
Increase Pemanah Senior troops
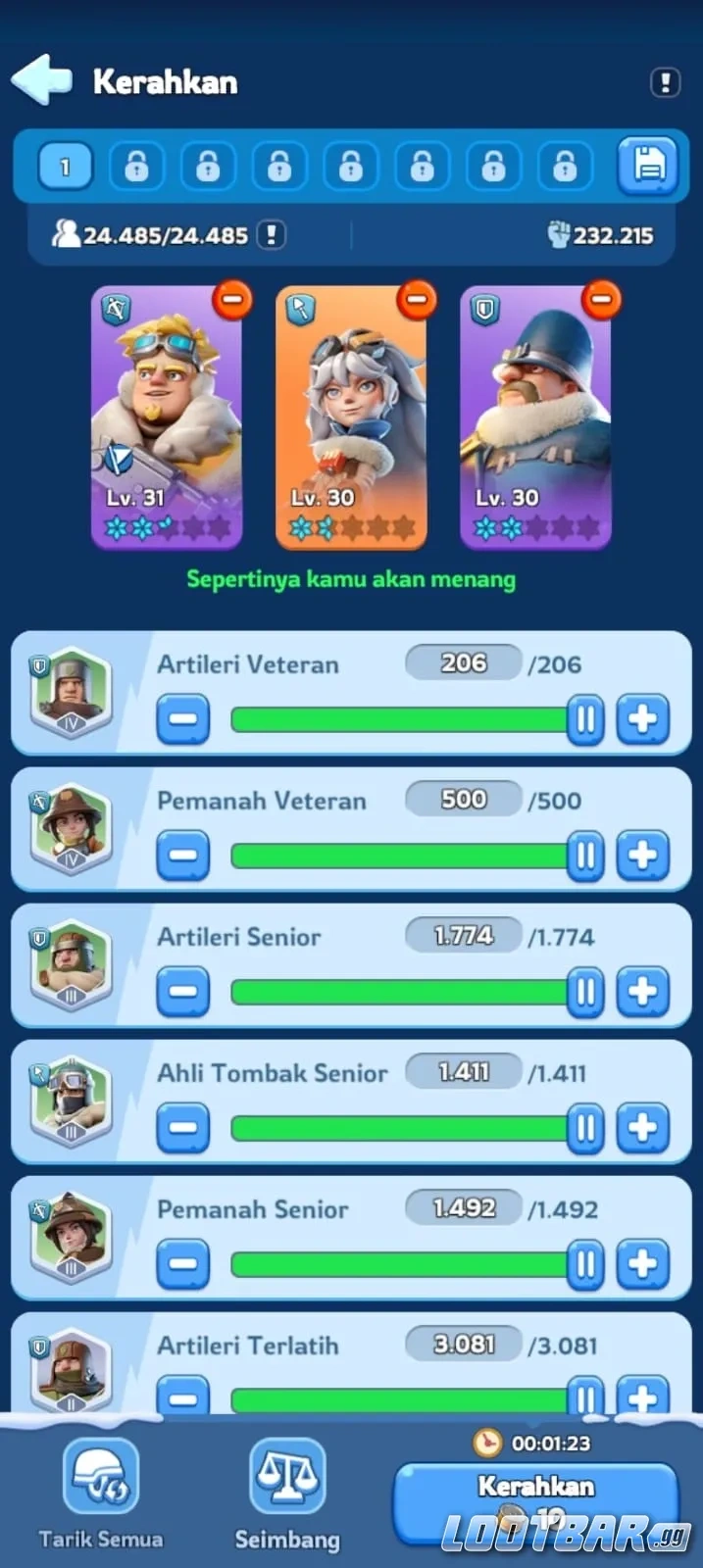642,1264
